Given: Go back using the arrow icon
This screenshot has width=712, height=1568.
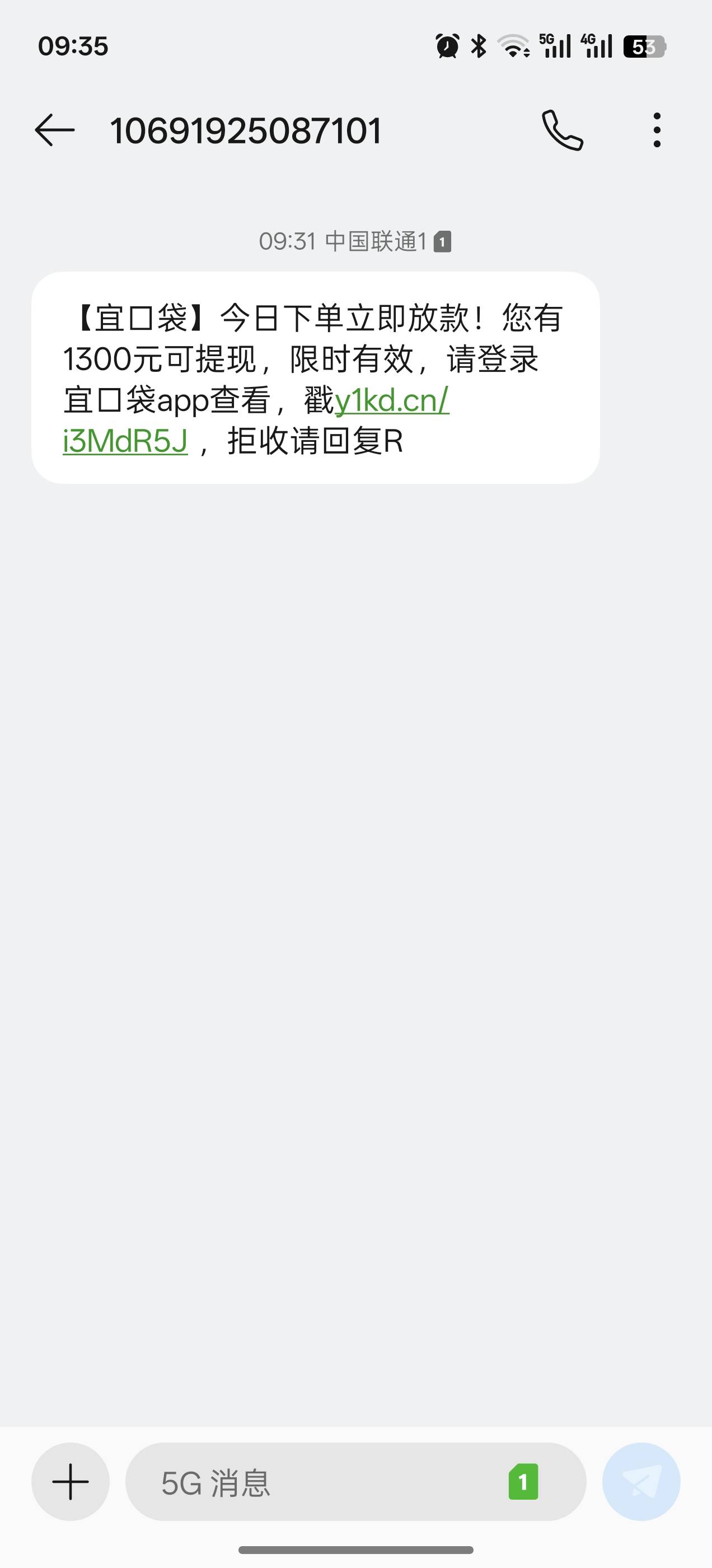Looking at the screenshot, I should tap(55, 130).
